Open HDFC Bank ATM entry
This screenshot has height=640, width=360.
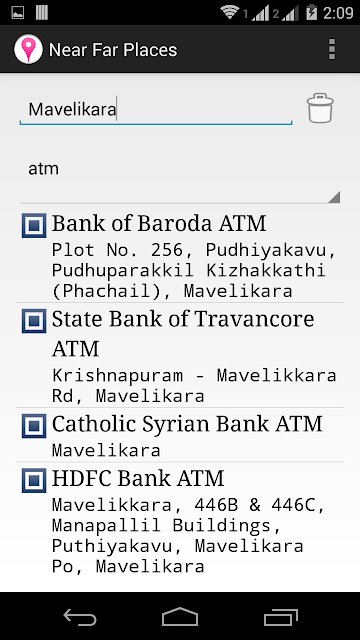pos(180,521)
